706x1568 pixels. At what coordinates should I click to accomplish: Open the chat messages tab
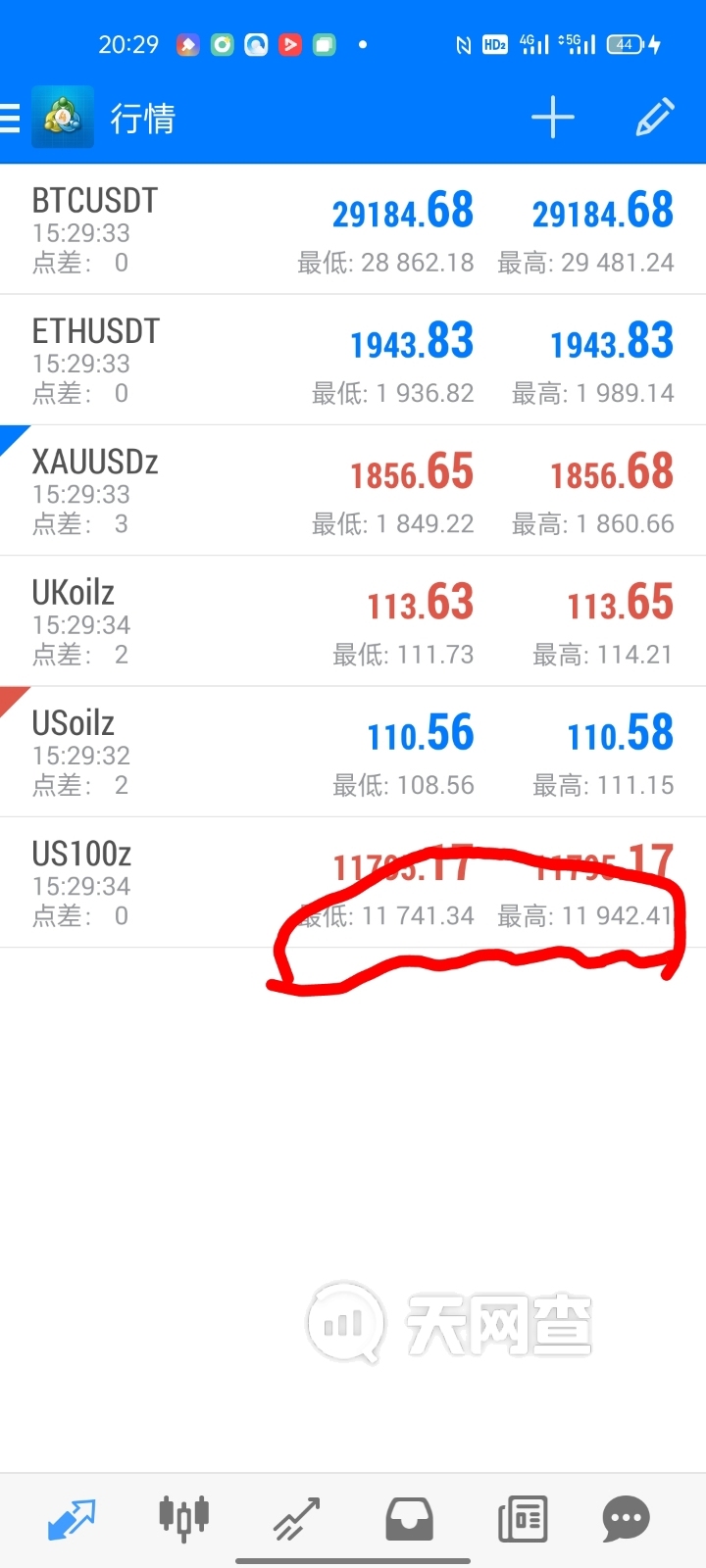coord(626,1520)
